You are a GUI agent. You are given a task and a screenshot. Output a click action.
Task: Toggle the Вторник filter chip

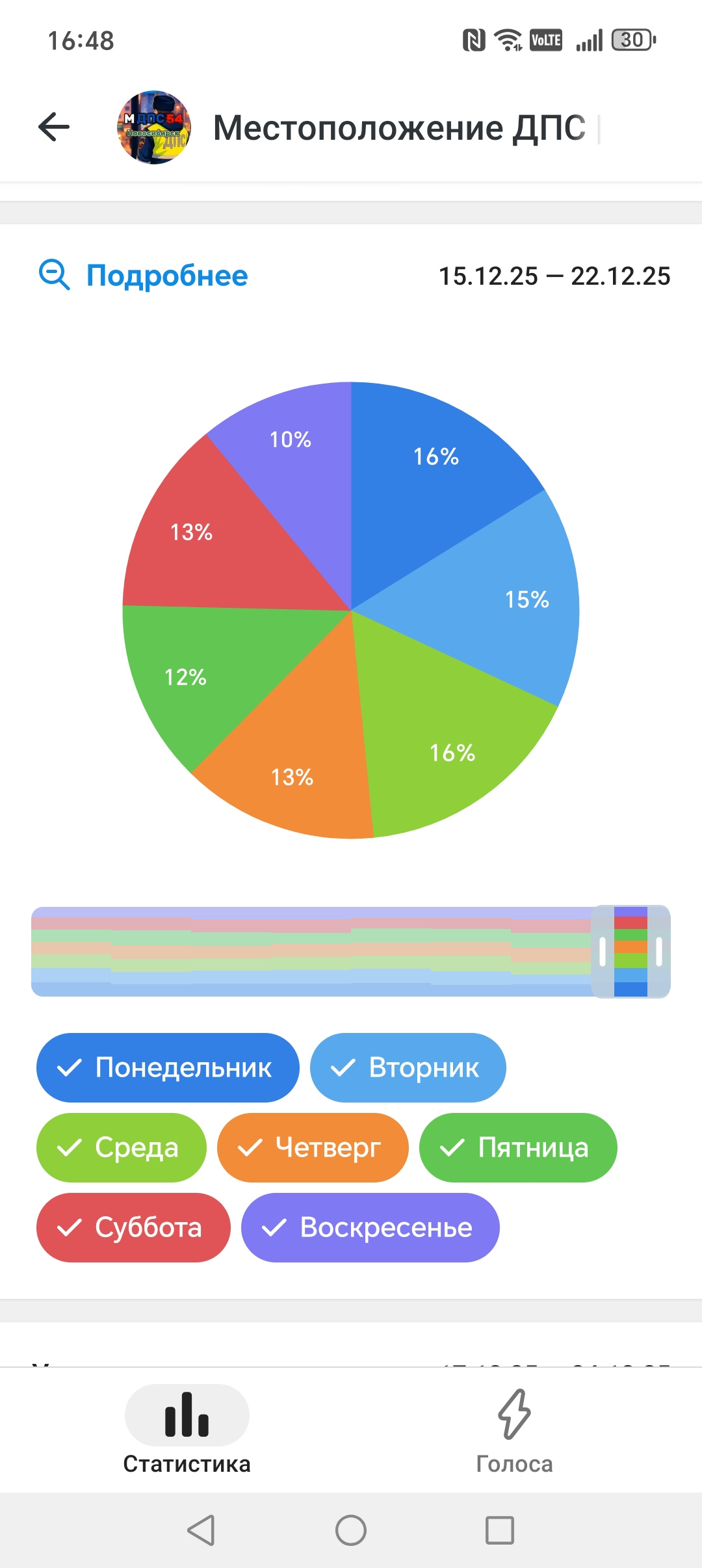pos(408,1067)
